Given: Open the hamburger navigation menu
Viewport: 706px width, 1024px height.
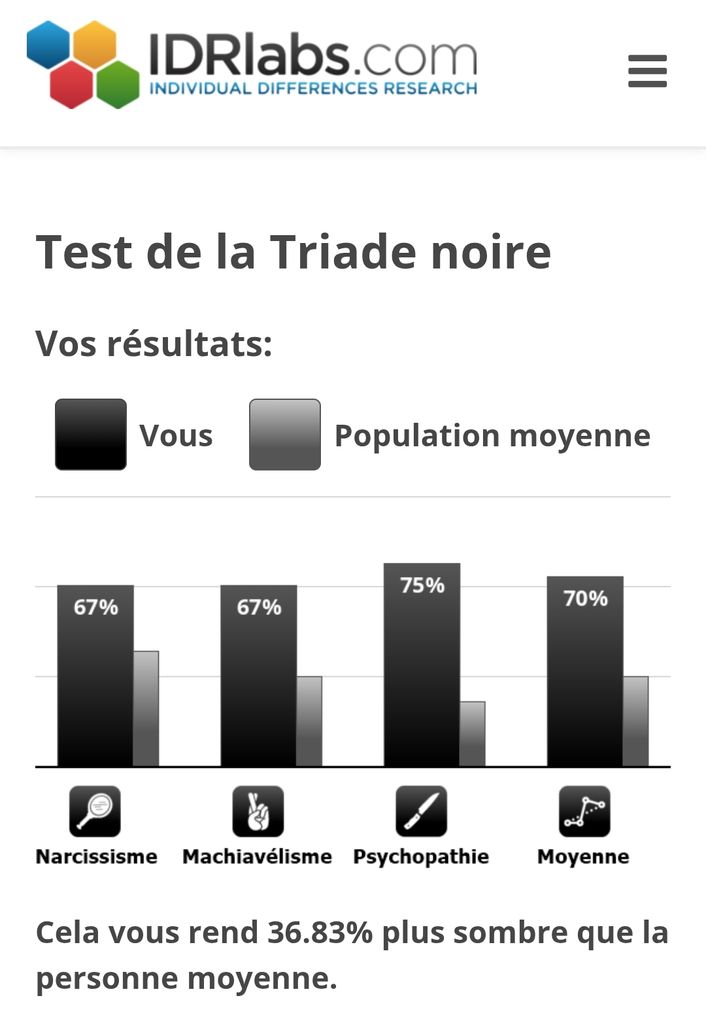Looking at the screenshot, I should click(x=647, y=71).
